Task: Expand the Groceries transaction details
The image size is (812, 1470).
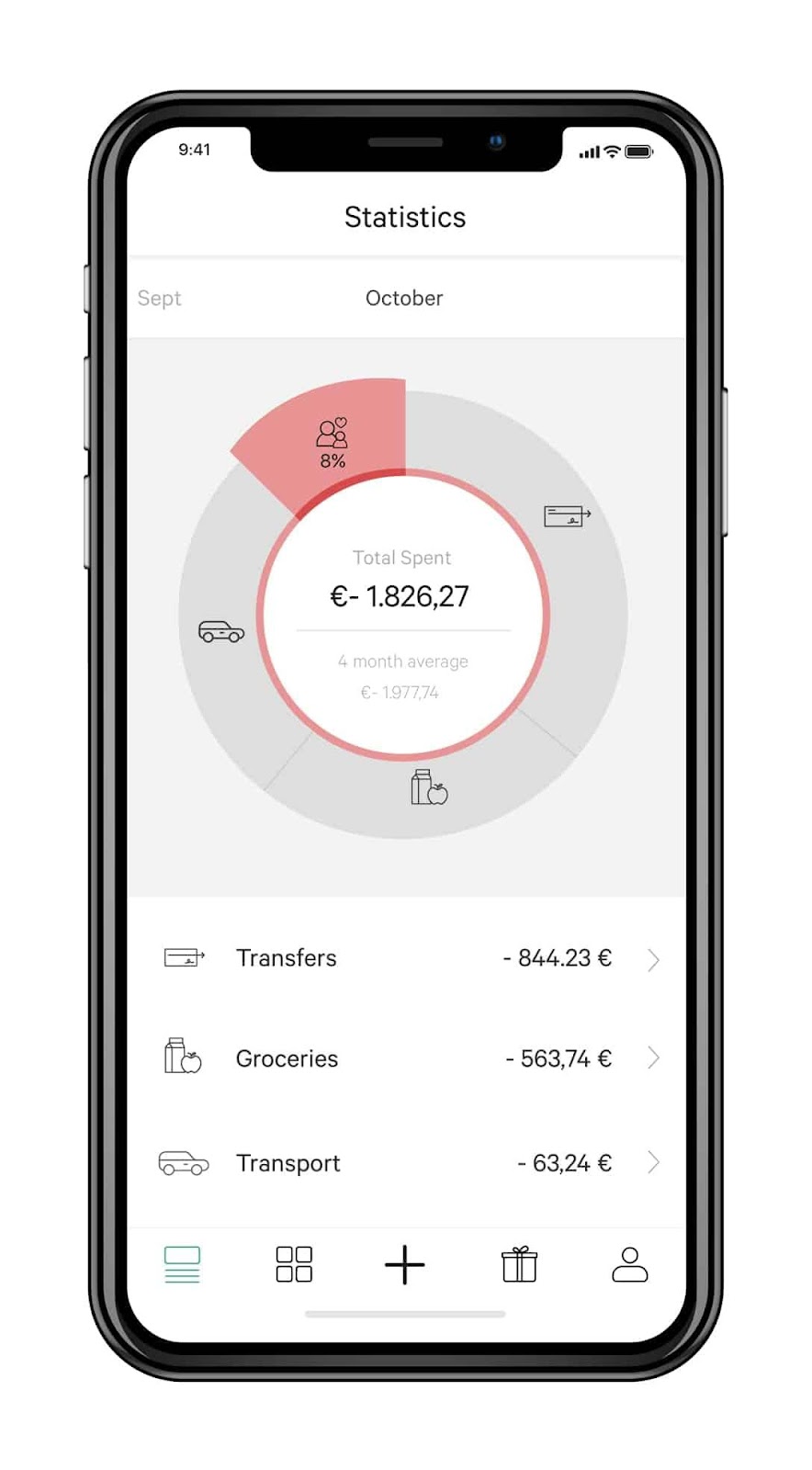Action: (x=654, y=1058)
